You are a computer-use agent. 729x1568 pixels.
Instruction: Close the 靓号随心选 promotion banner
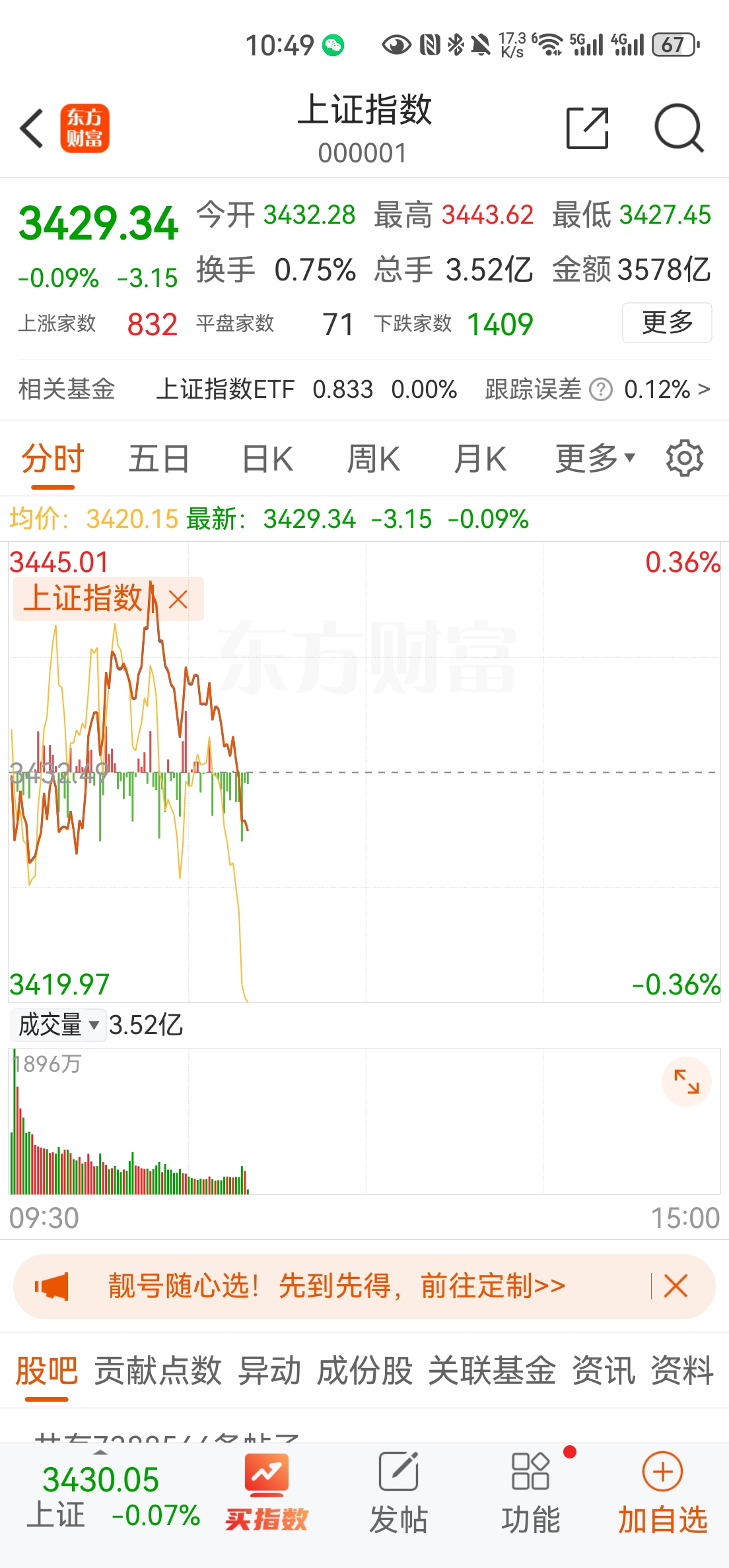pyautogui.click(x=676, y=1286)
